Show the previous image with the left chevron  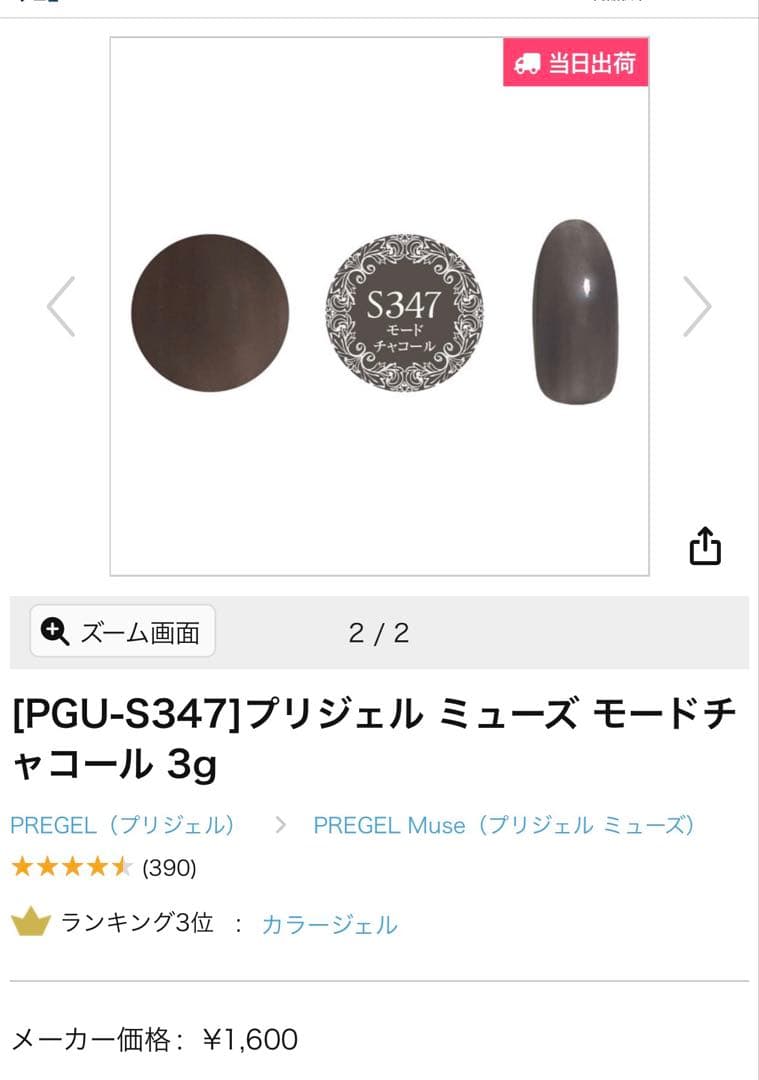coord(59,307)
